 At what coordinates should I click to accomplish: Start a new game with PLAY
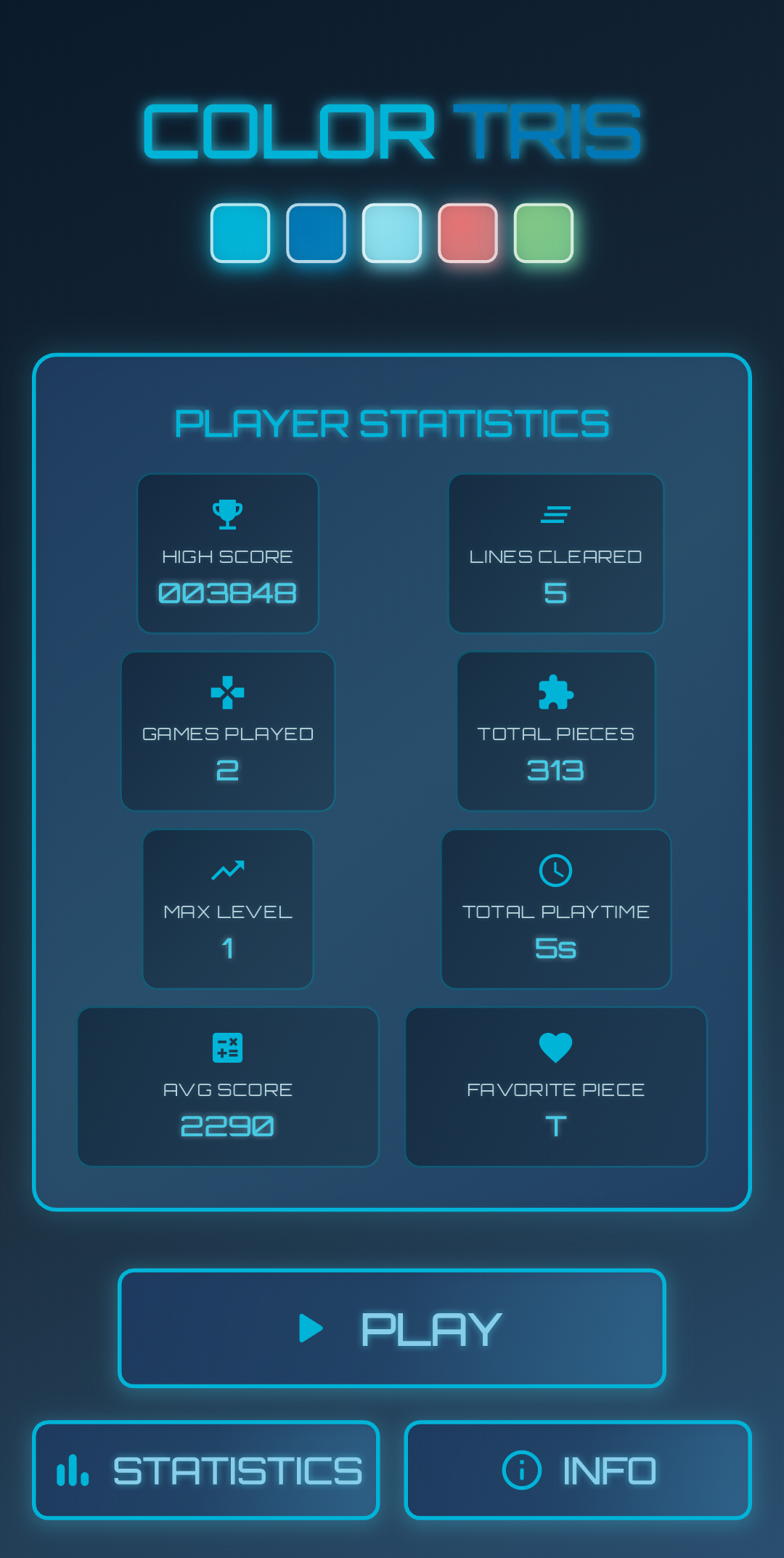(392, 1328)
